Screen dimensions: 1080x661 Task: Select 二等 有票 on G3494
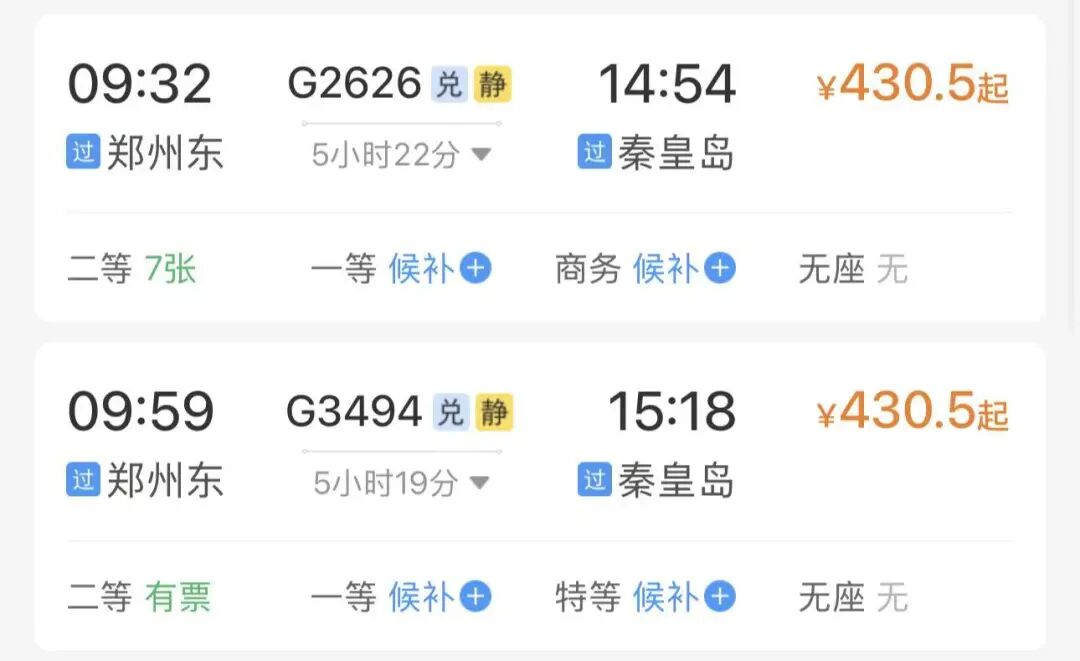140,598
